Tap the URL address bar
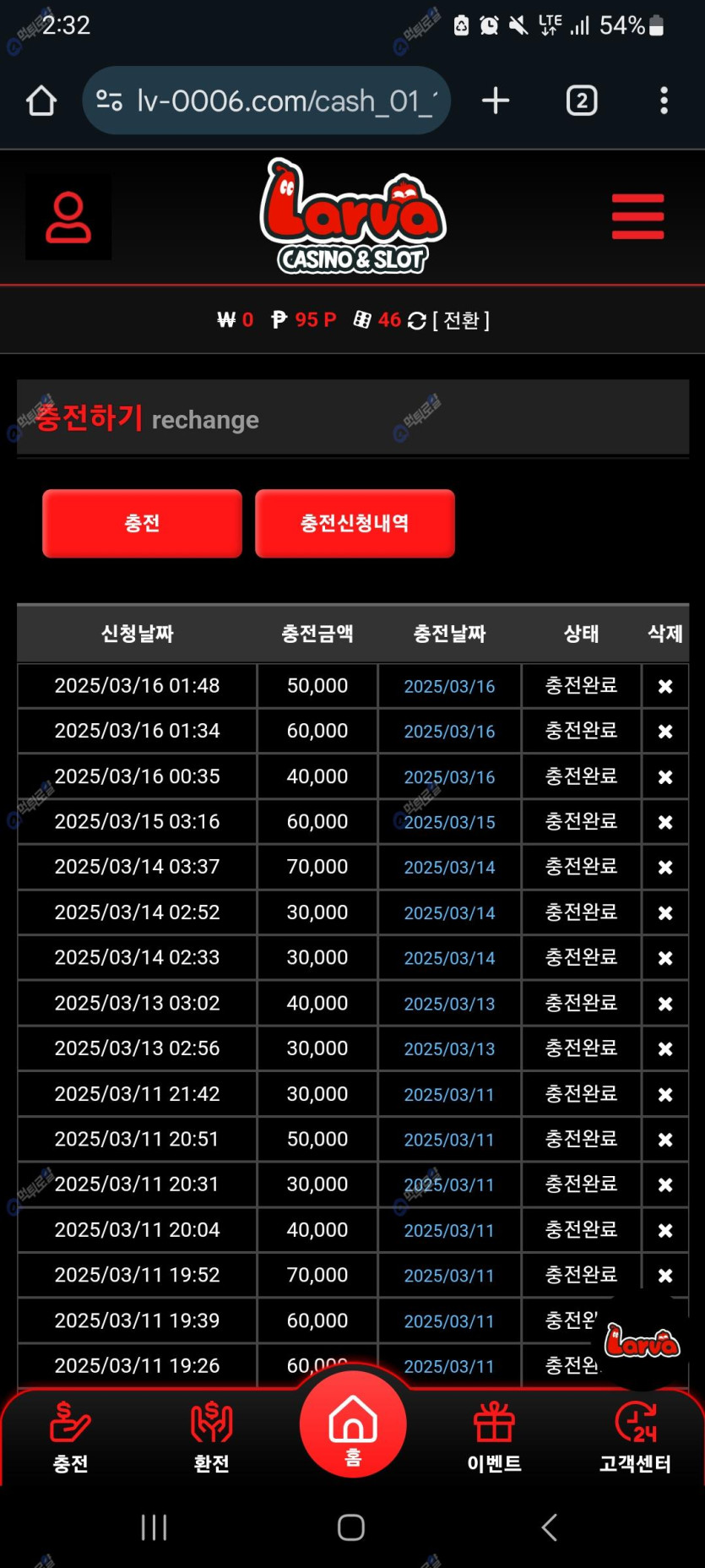705x1568 pixels. (266, 101)
